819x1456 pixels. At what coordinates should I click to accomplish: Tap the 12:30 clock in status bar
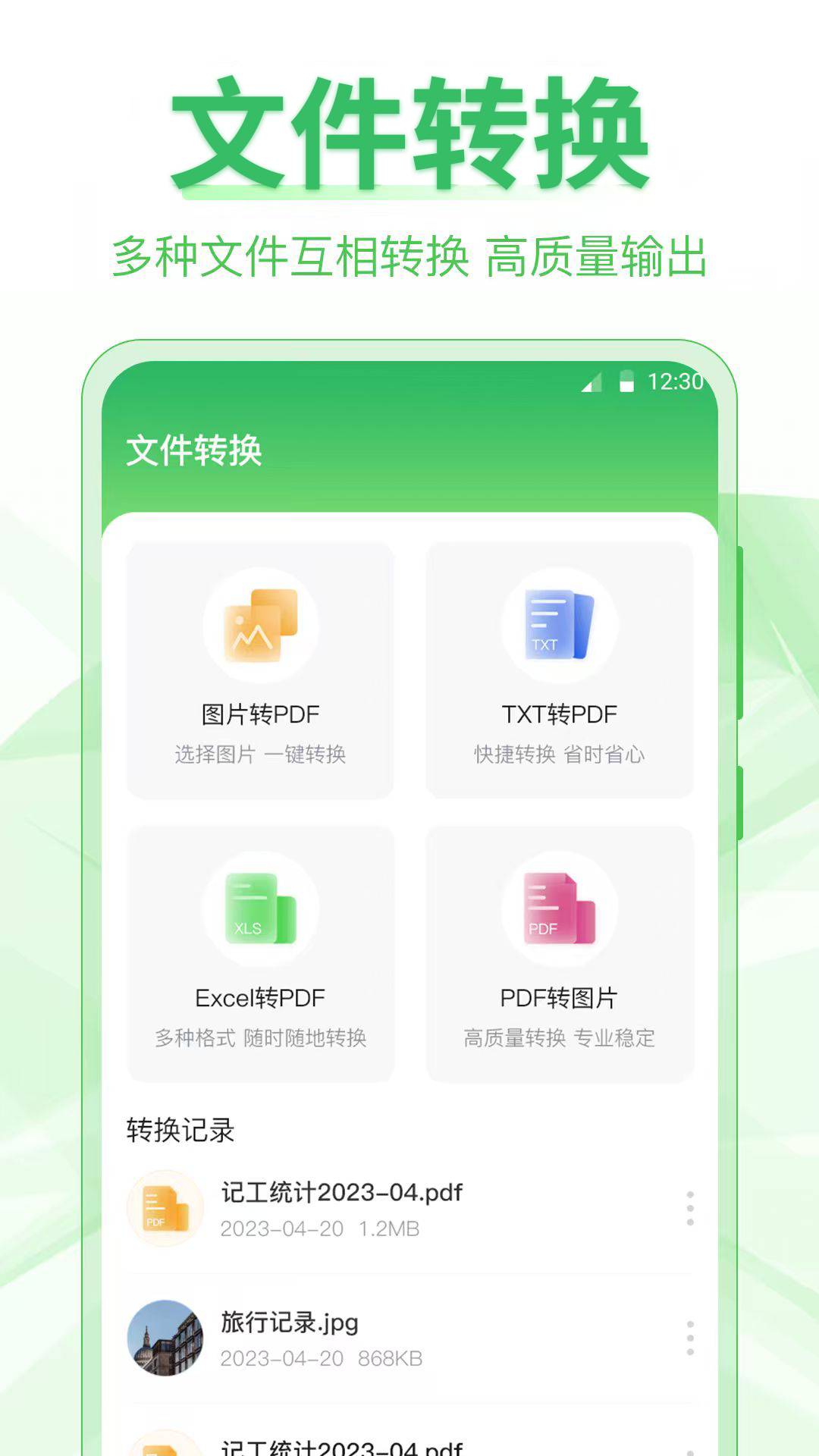[x=673, y=383]
